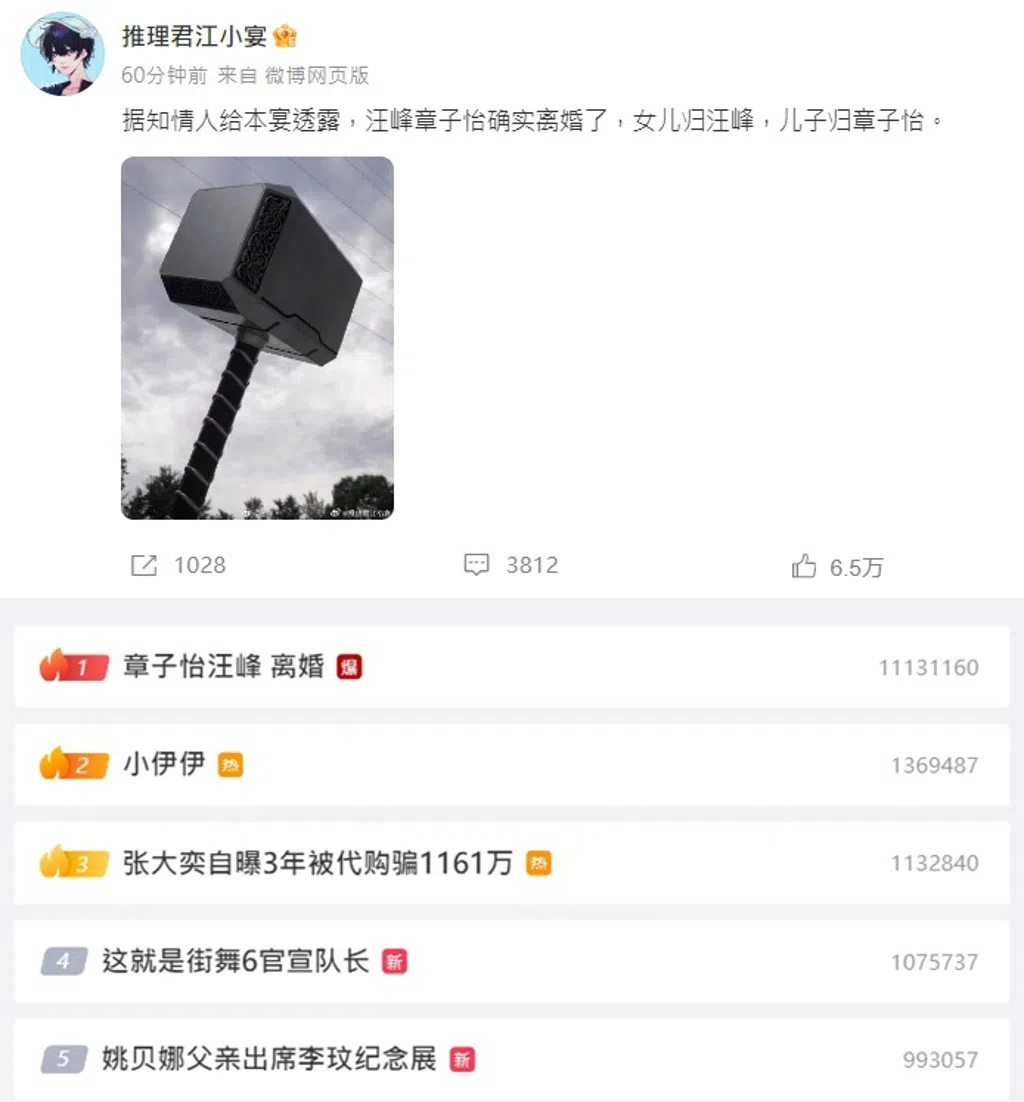Image resolution: width=1024 pixels, height=1102 pixels.
Task: Open hot topic 章子怡汪峰 离婚
Action: pyautogui.click(x=223, y=667)
